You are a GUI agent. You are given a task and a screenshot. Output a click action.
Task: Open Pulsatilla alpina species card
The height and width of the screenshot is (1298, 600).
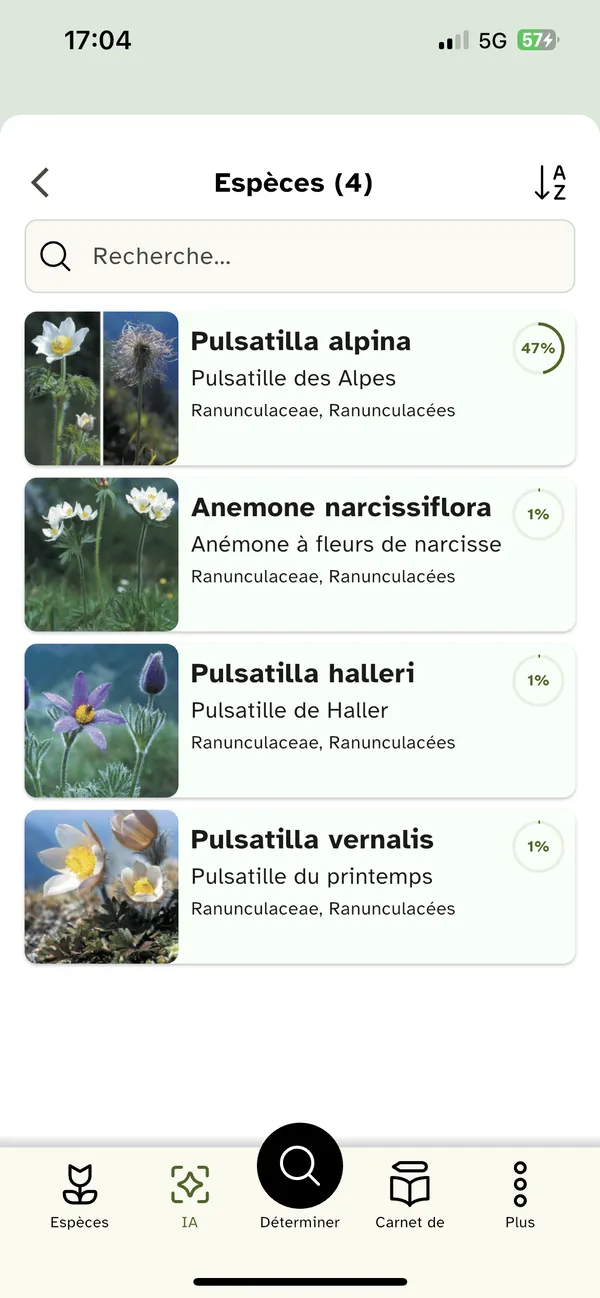(300, 388)
